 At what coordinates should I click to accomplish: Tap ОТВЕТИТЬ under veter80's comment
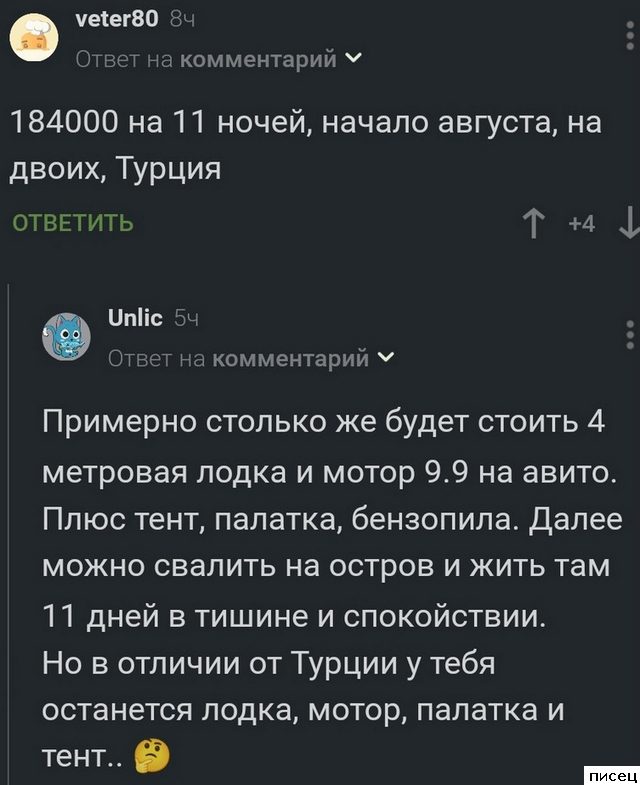71,223
